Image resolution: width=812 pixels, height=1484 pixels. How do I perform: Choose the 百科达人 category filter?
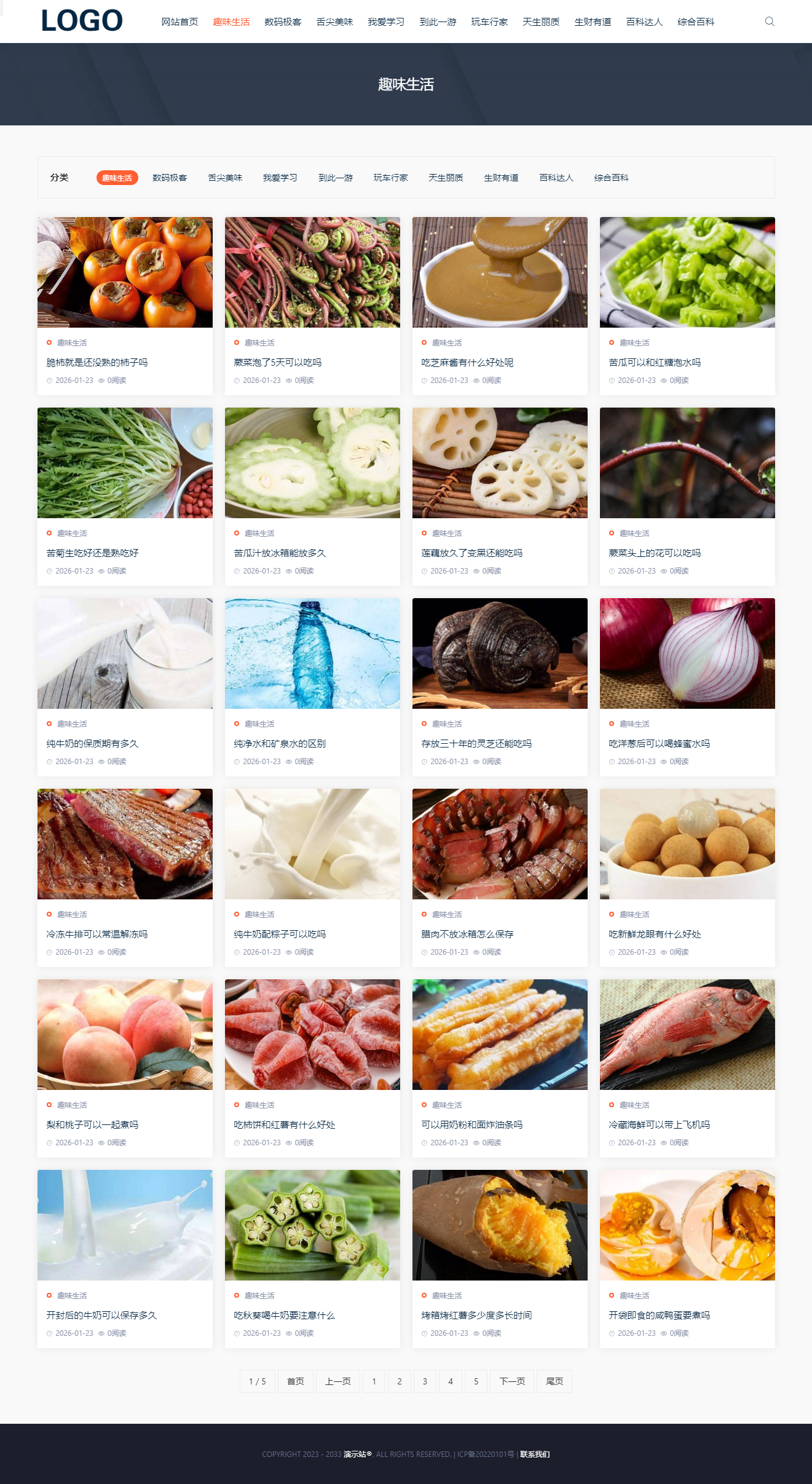point(556,178)
